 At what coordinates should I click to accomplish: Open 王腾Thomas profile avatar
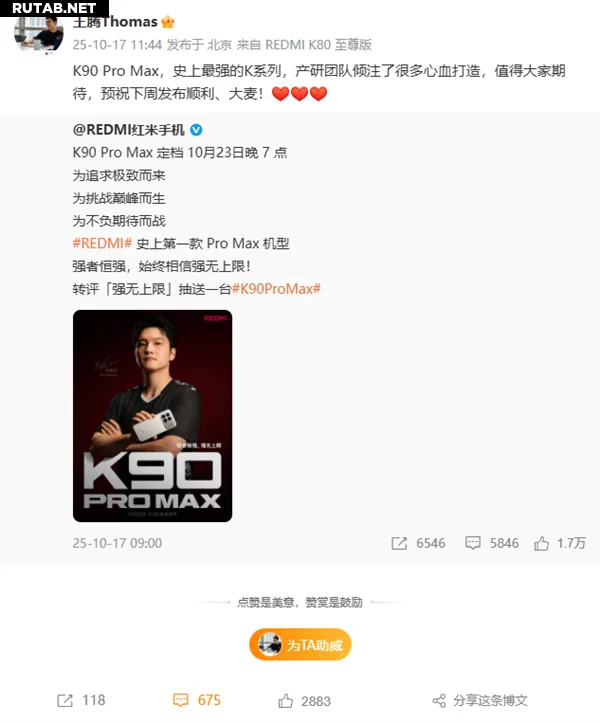click(x=37, y=38)
